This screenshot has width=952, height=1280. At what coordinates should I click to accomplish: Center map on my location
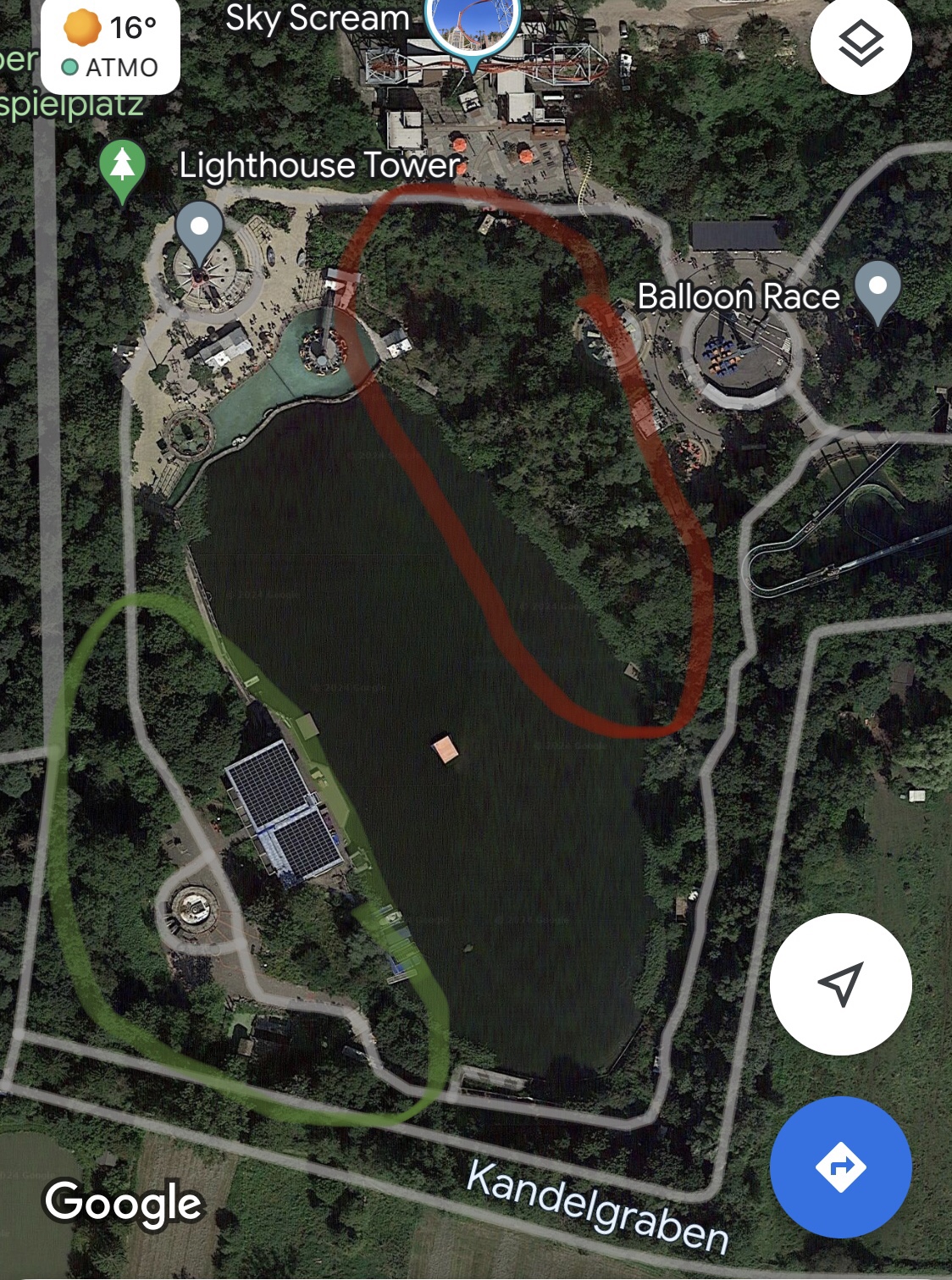click(840, 984)
